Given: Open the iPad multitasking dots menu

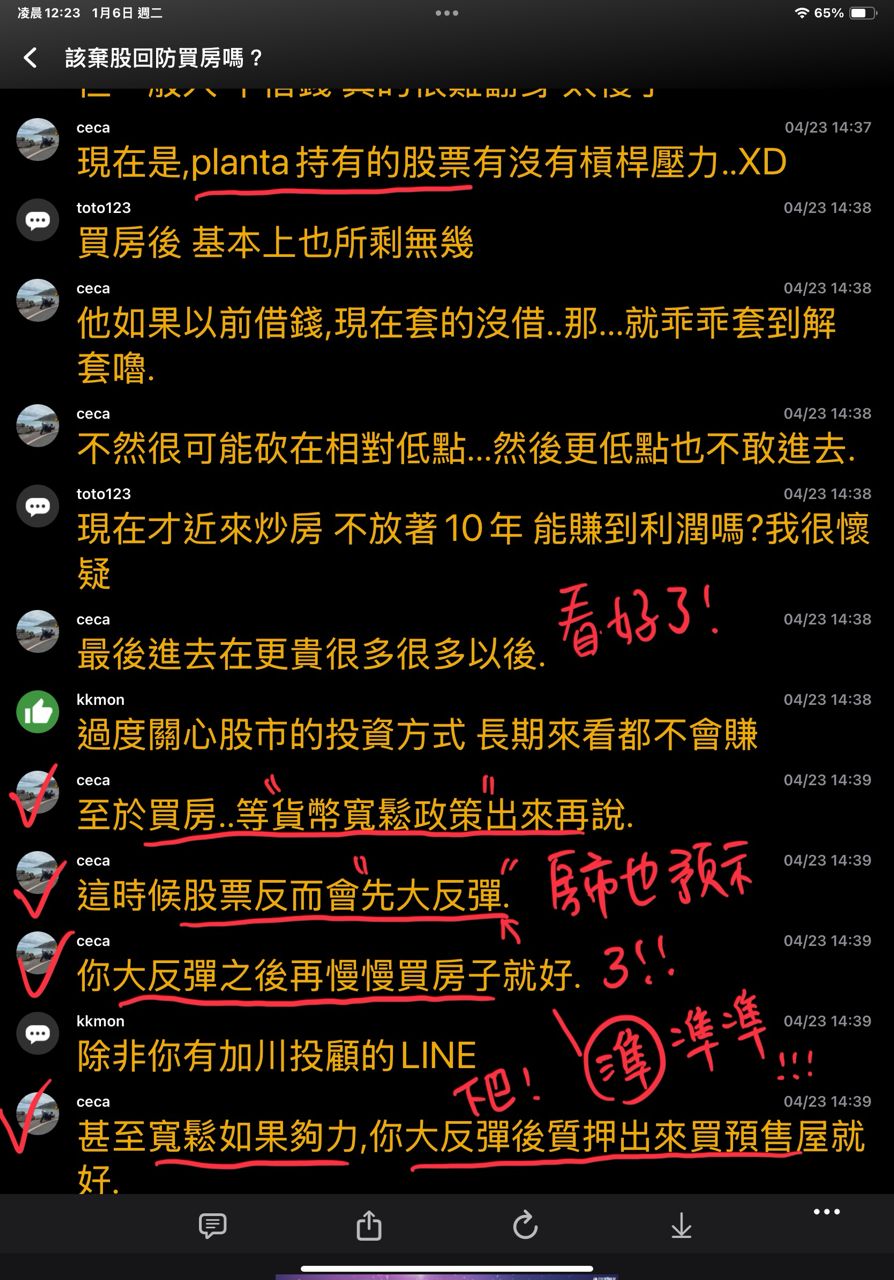Looking at the screenshot, I should pyautogui.click(x=447, y=13).
